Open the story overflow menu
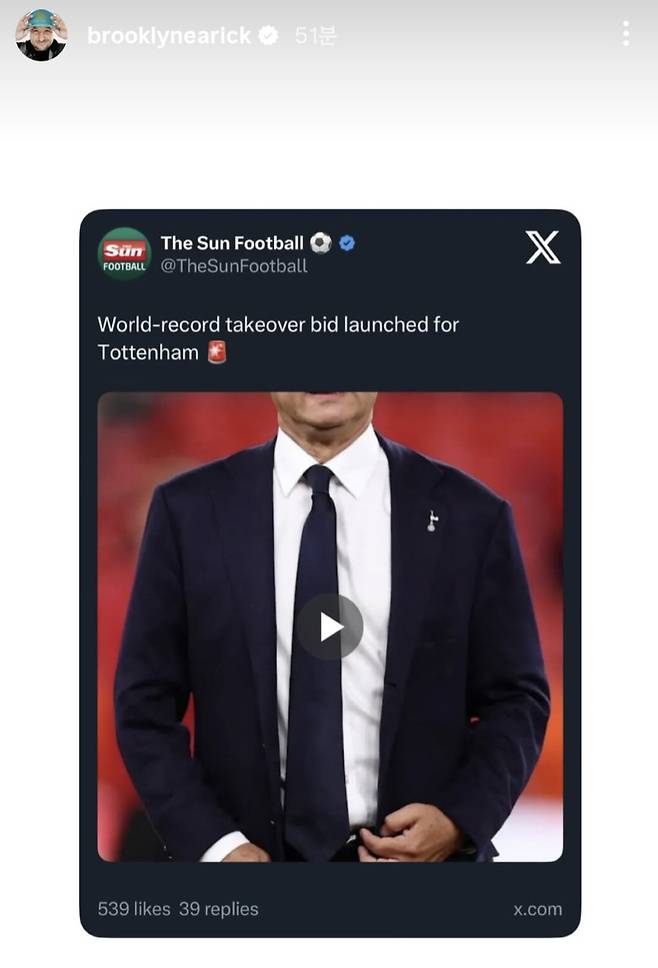 pos(626,34)
